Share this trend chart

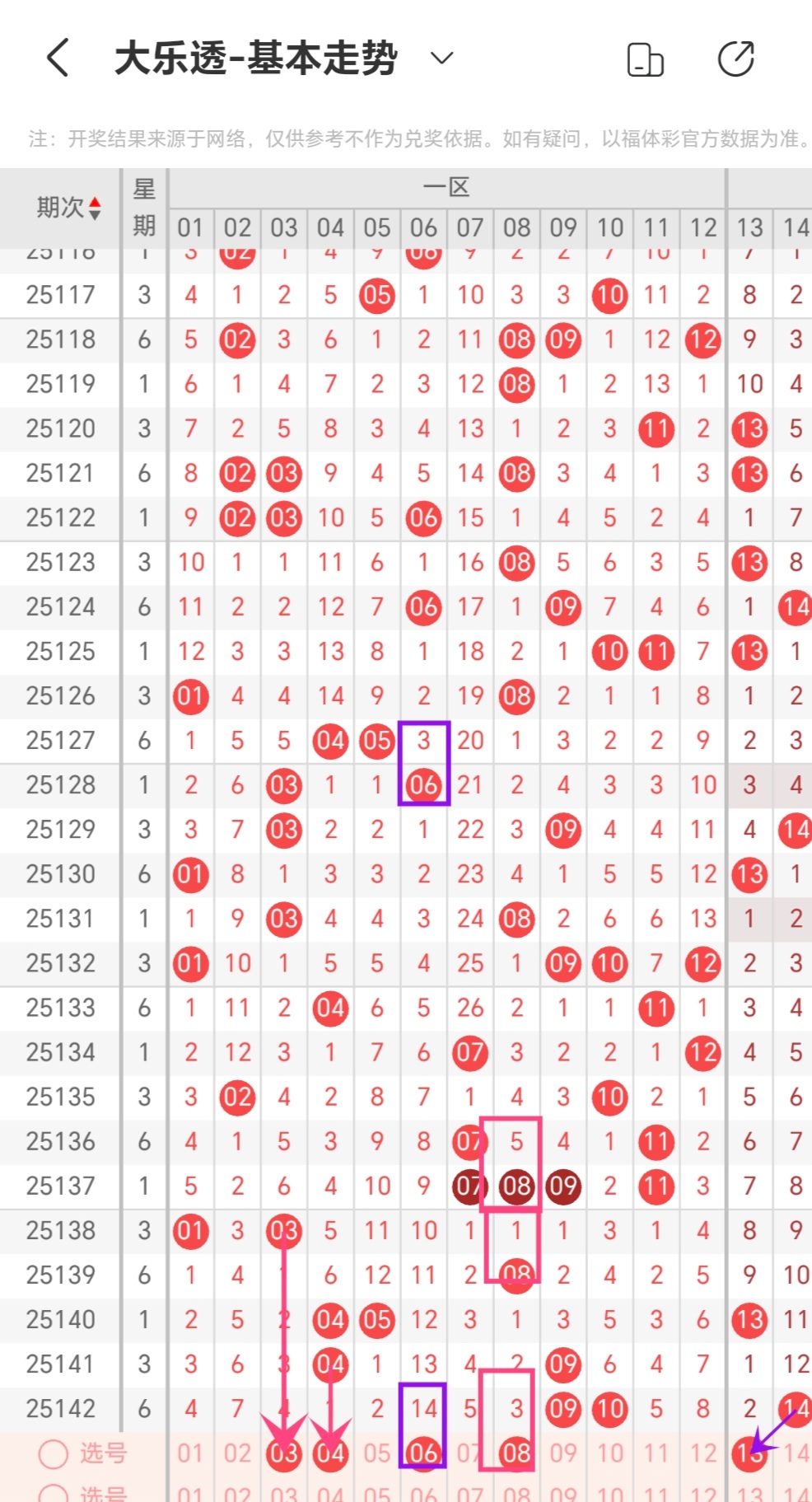pyautogui.click(x=735, y=58)
